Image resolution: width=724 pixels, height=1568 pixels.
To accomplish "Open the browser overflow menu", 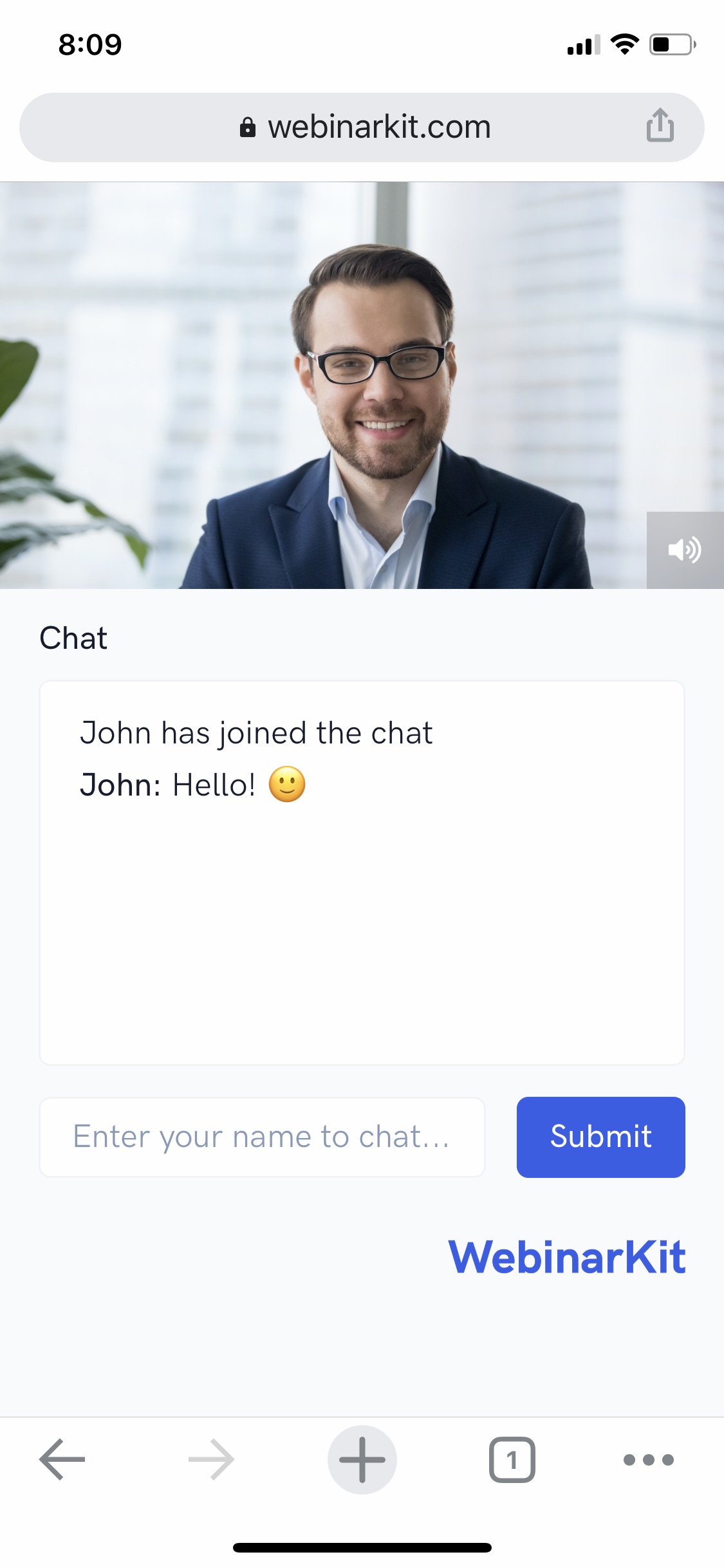I will (648, 1459).
